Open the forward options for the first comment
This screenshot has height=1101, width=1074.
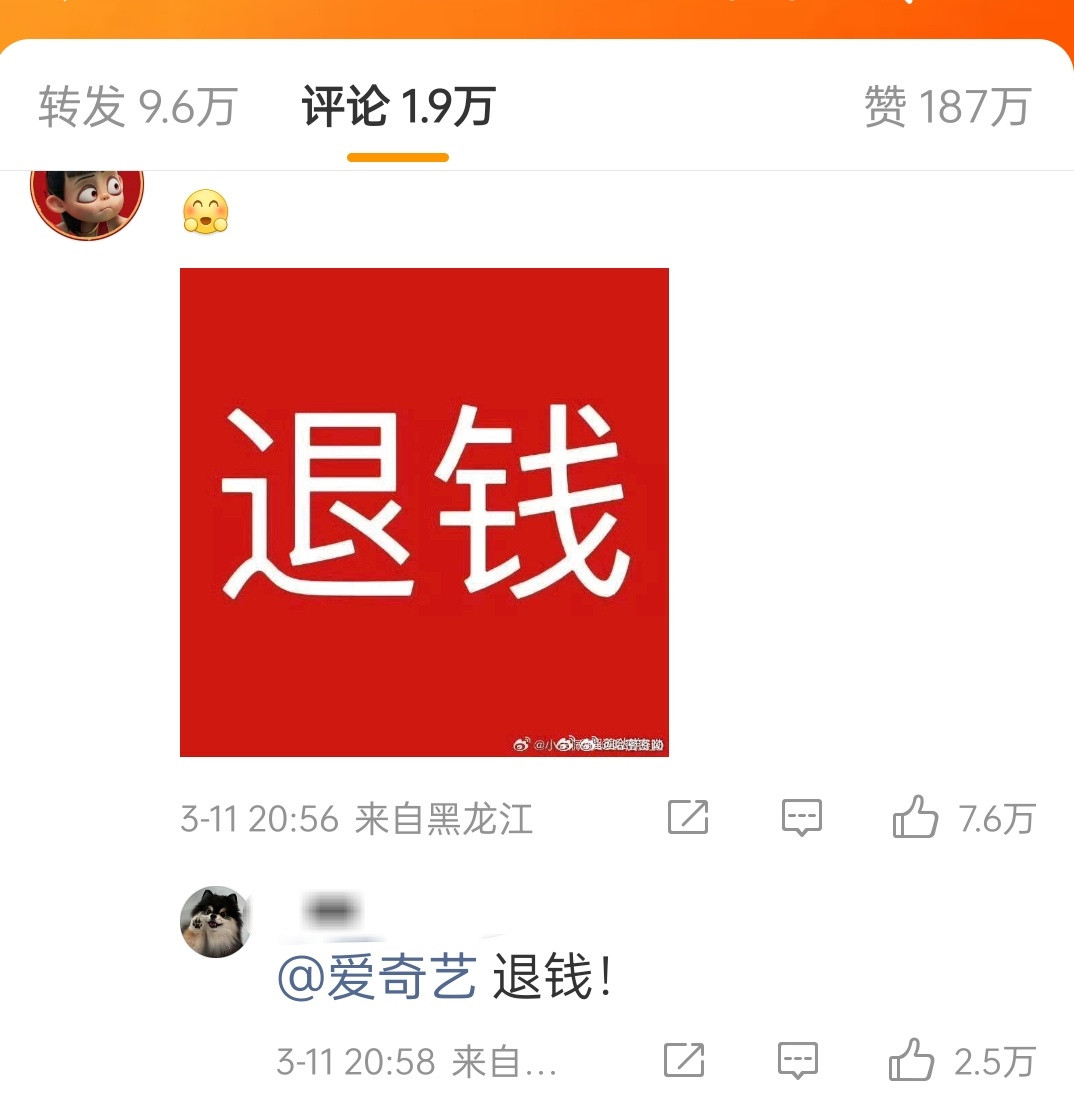pos(686,818)
